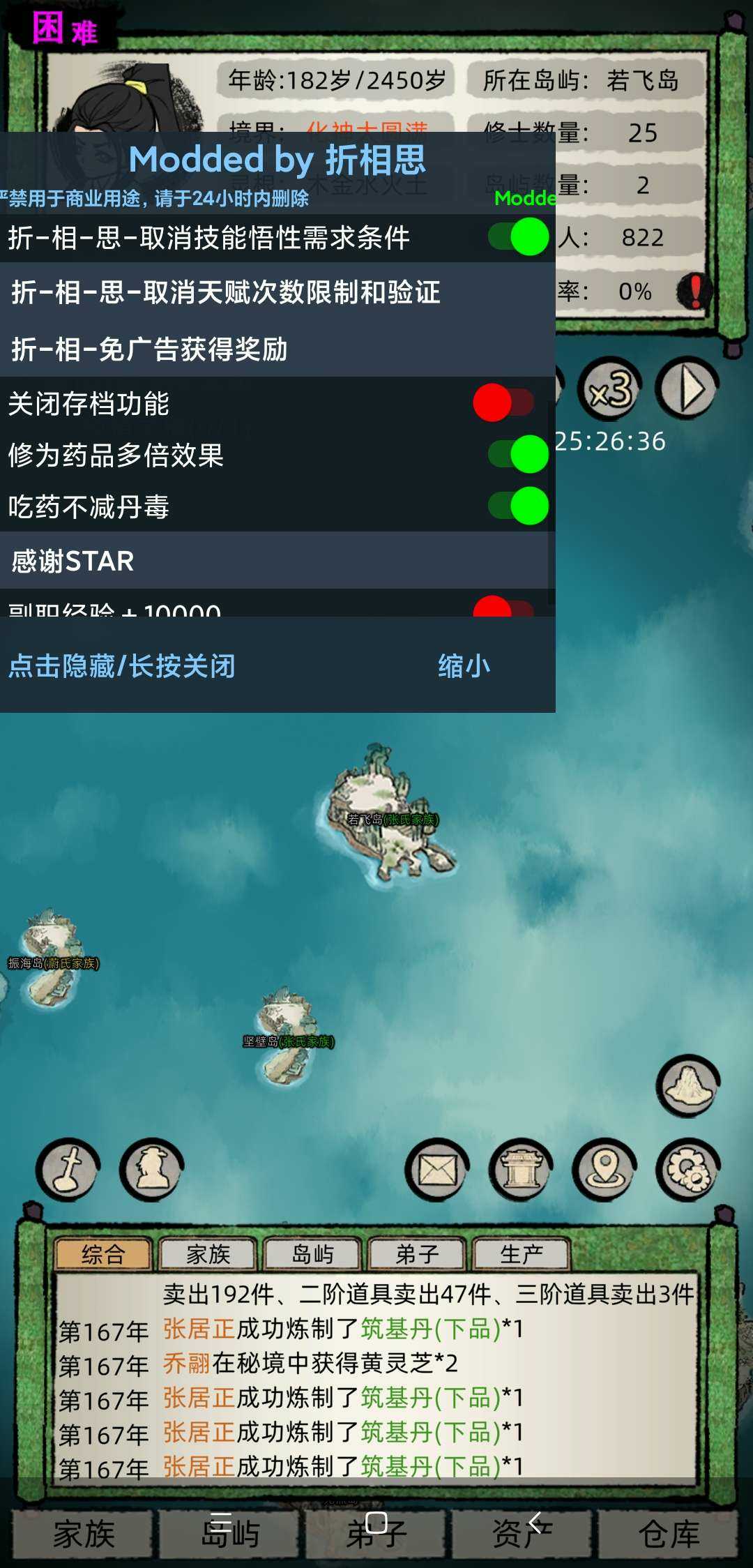753x1568 pixels.
Task: Tap the mountain icon button
Action: pyautogui.click(x=688, y=1086)
